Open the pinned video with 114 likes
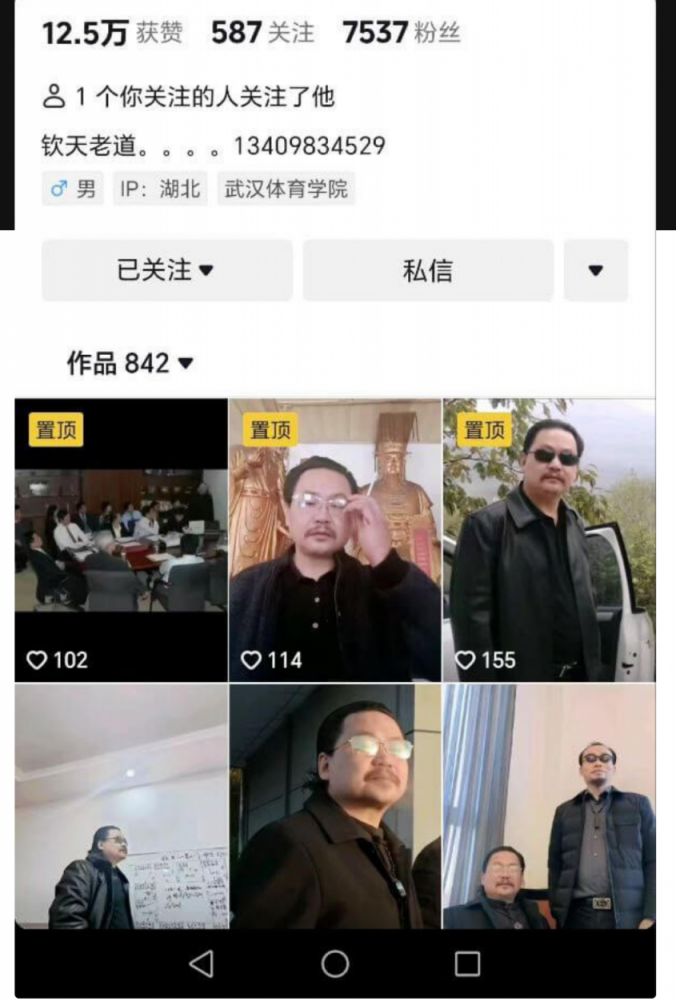 (x=335, y=540)
